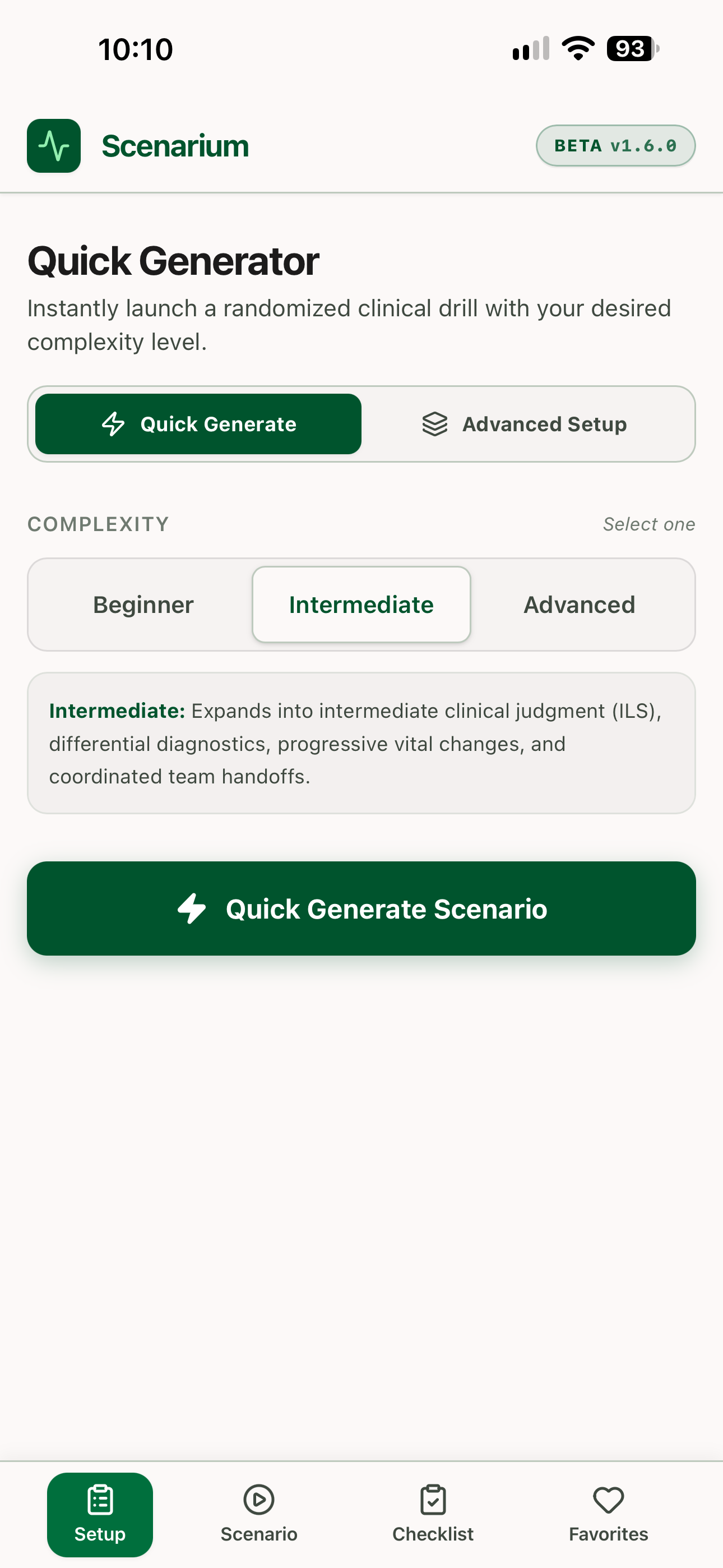723x1568 pixels.
Task: Open the Scenario tab
Action: click(258, 1514)
